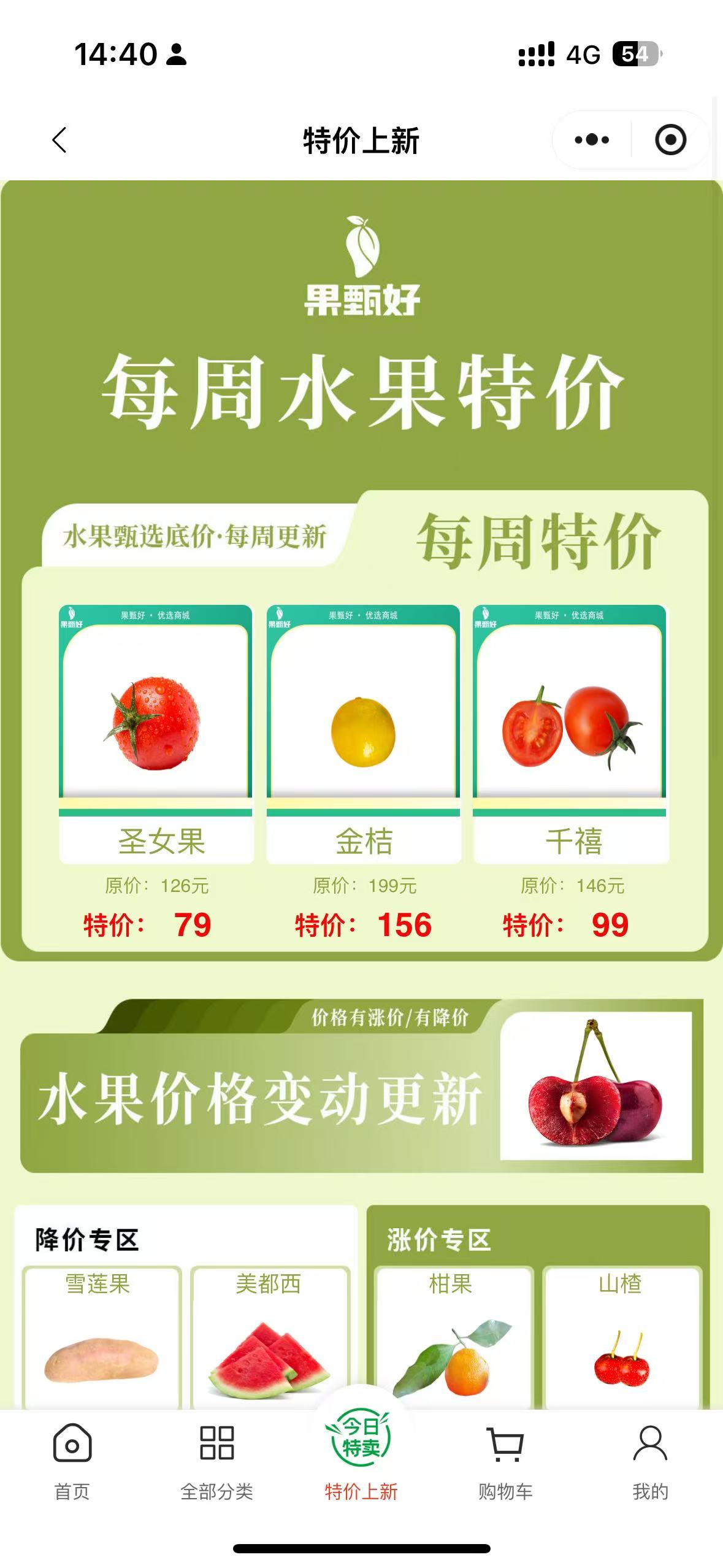Open the 圣女果 special price card
This screenshot has width=723, height=1568.
[x=156, y=734]
